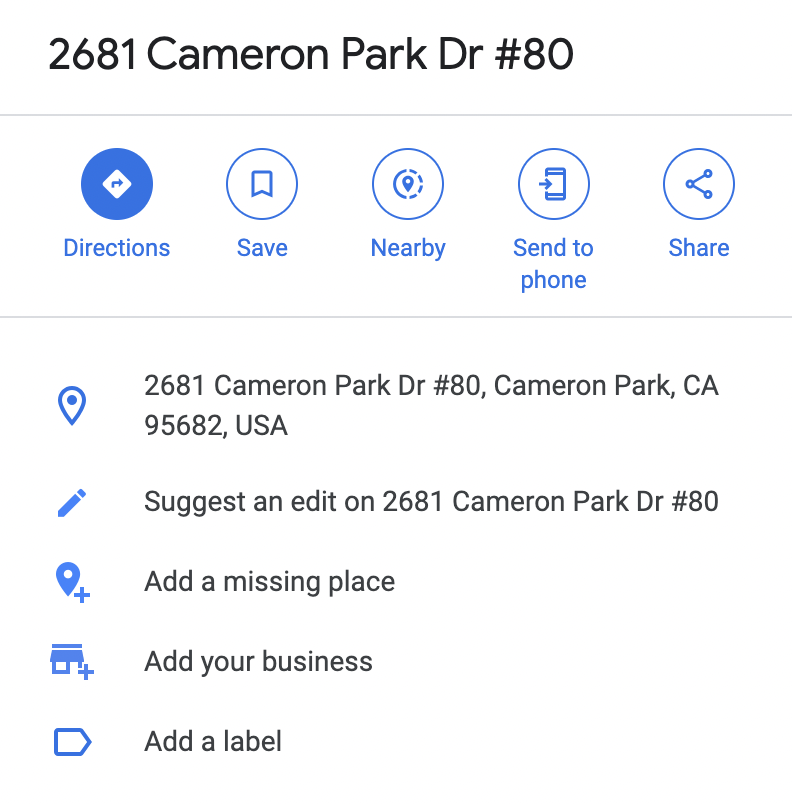Search nearby this location

coord(408,185)
